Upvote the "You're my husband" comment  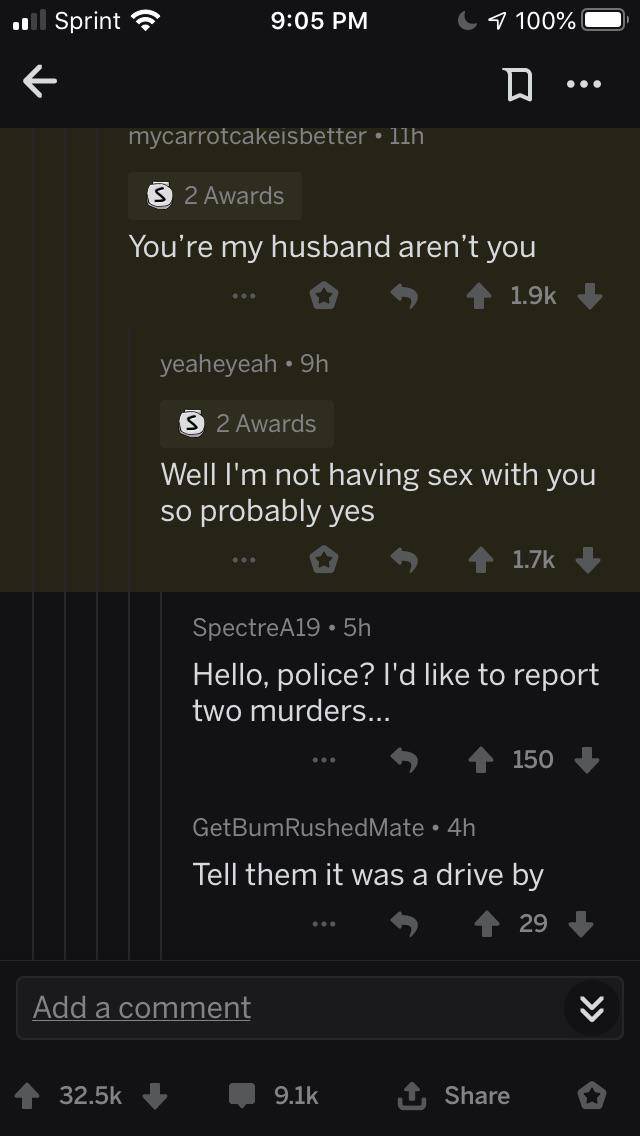481,295
